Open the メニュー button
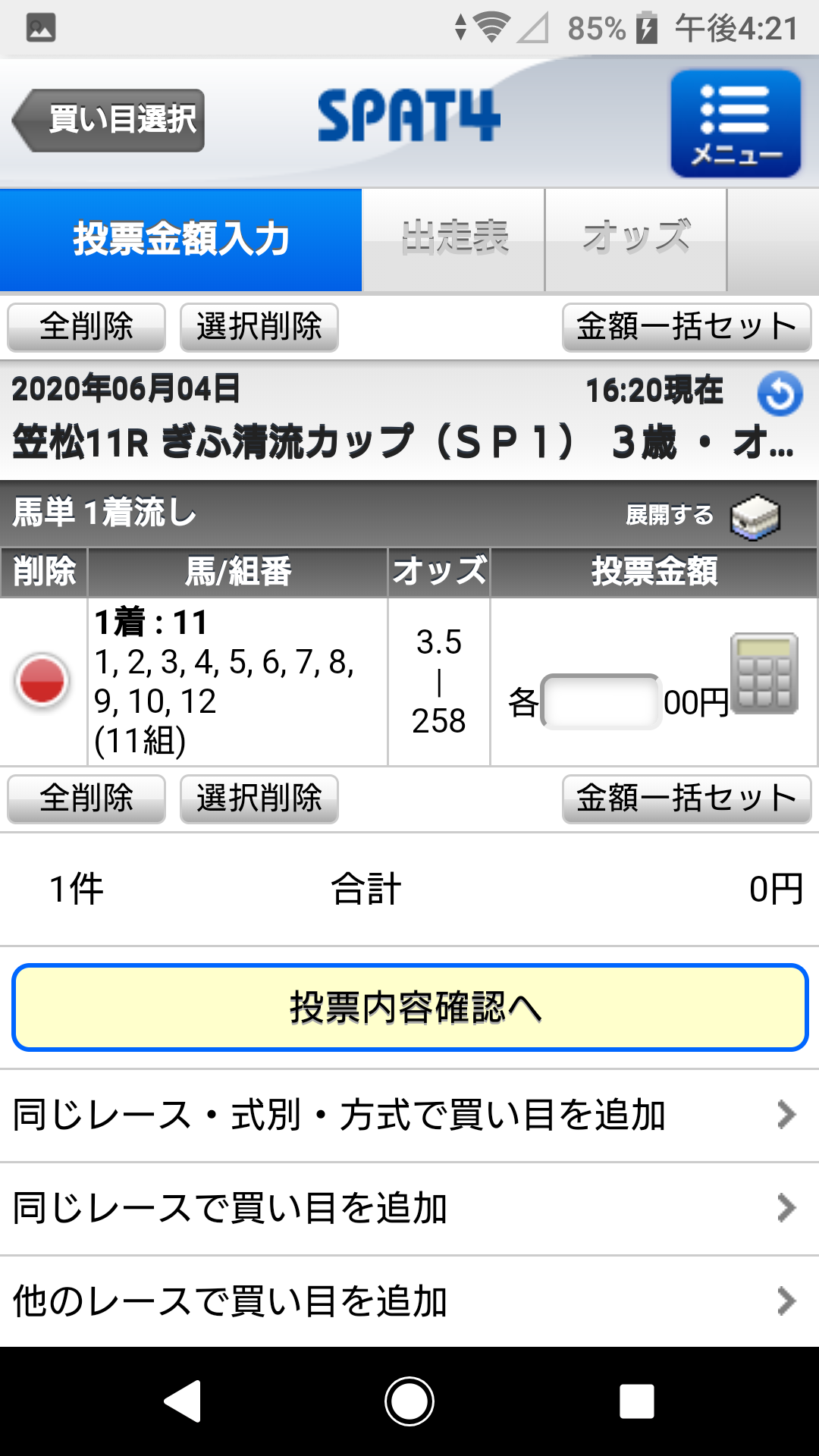819x1456 pixels. (736, 123)
